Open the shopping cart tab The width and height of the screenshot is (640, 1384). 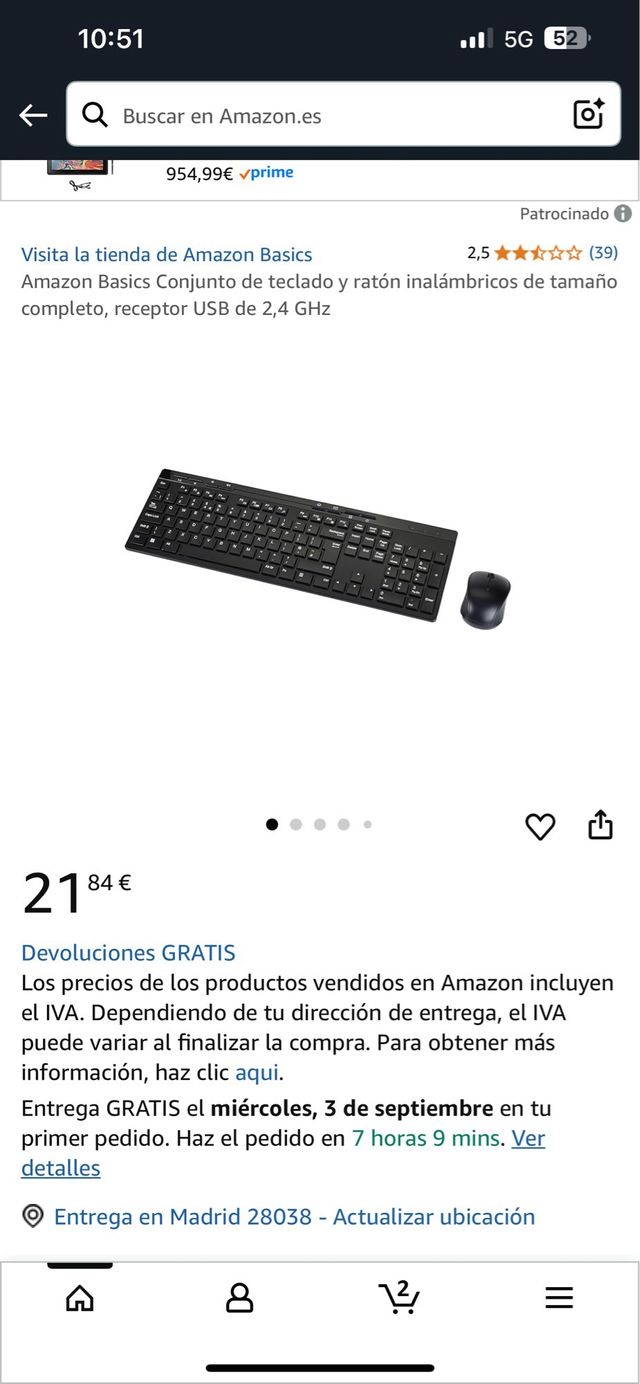(x=399, y=1297)
